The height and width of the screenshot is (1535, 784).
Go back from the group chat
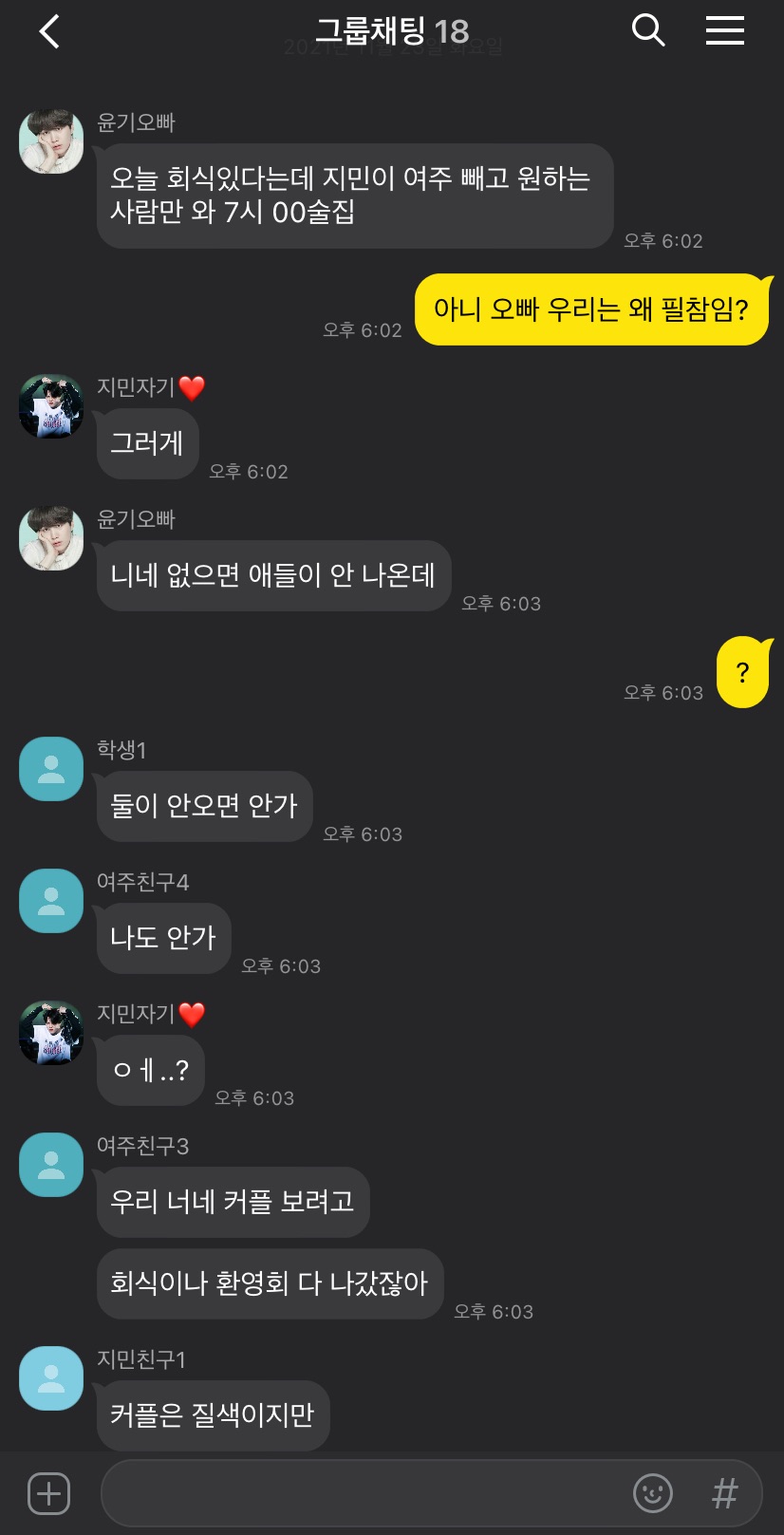49,31
